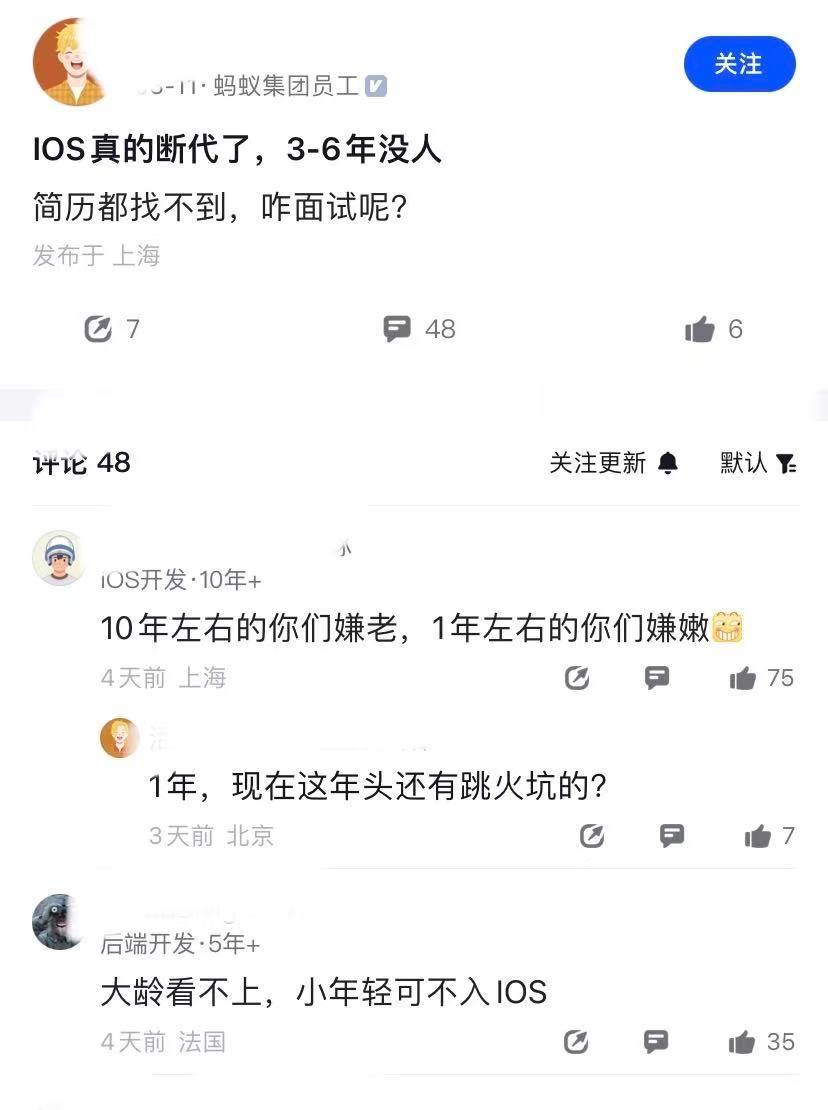Open the reply icon on the Beijing reply
Image resolution: width=828 pixels, height=1110 pixels.
(672, 836)
